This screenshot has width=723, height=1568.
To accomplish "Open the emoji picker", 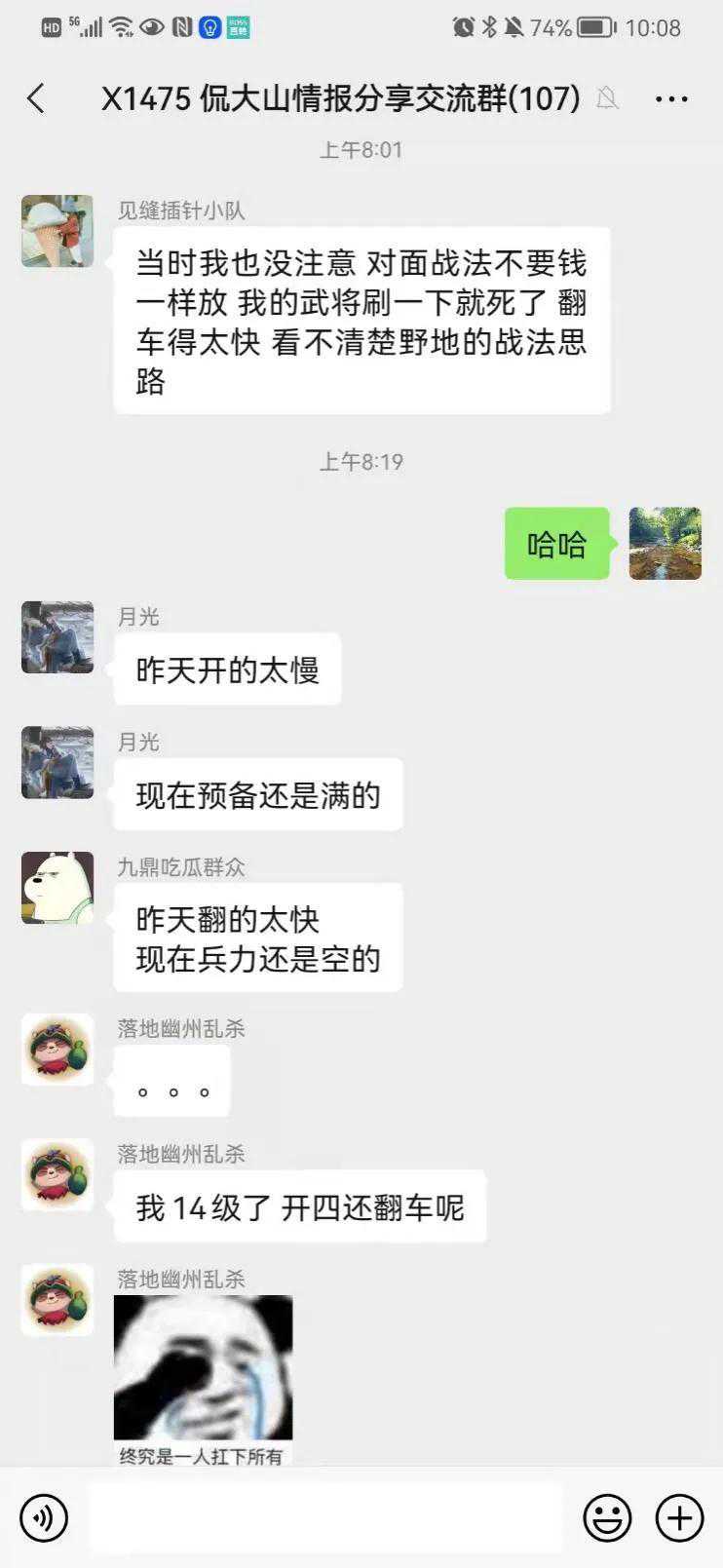I will pyautogui.click(x=607, y=1517).
